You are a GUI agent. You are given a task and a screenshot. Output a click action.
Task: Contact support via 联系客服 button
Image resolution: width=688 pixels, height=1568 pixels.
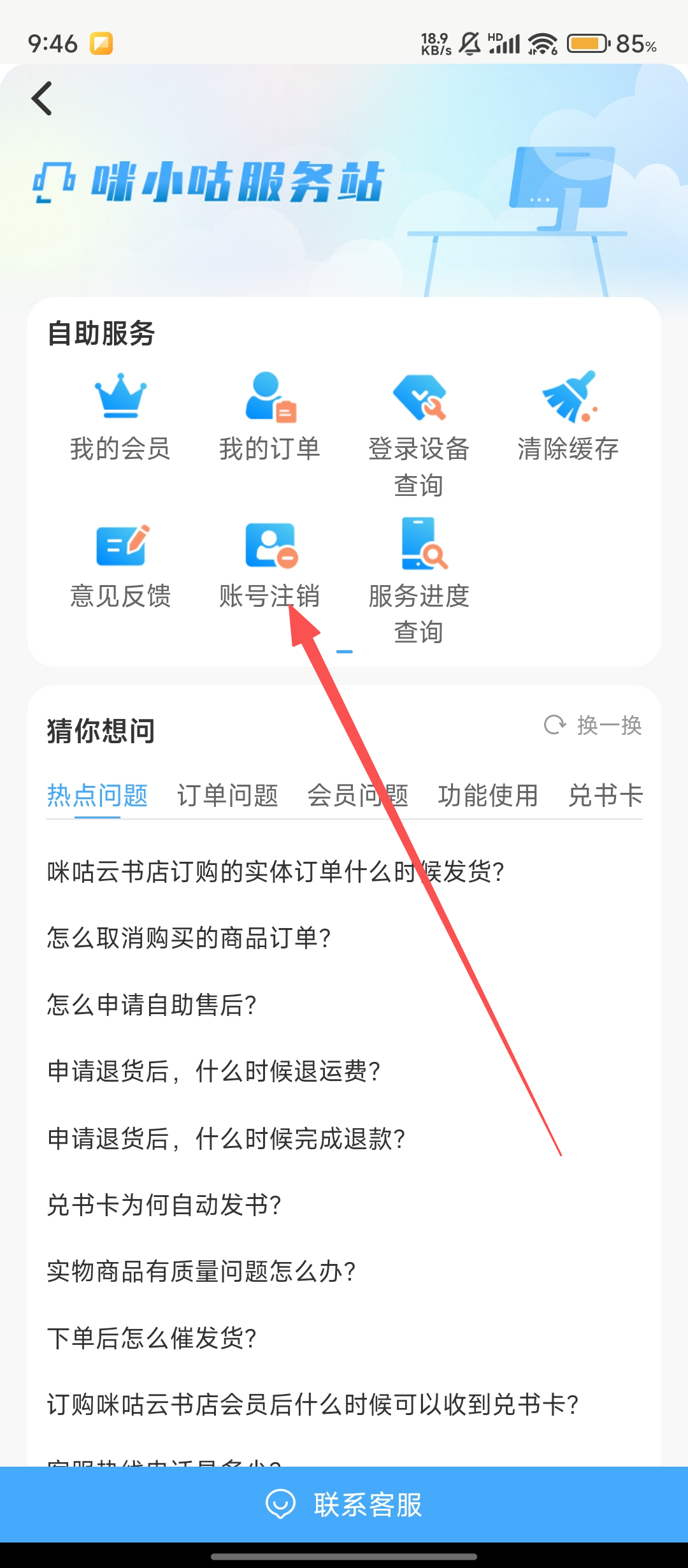click(x=344, y=1504)
